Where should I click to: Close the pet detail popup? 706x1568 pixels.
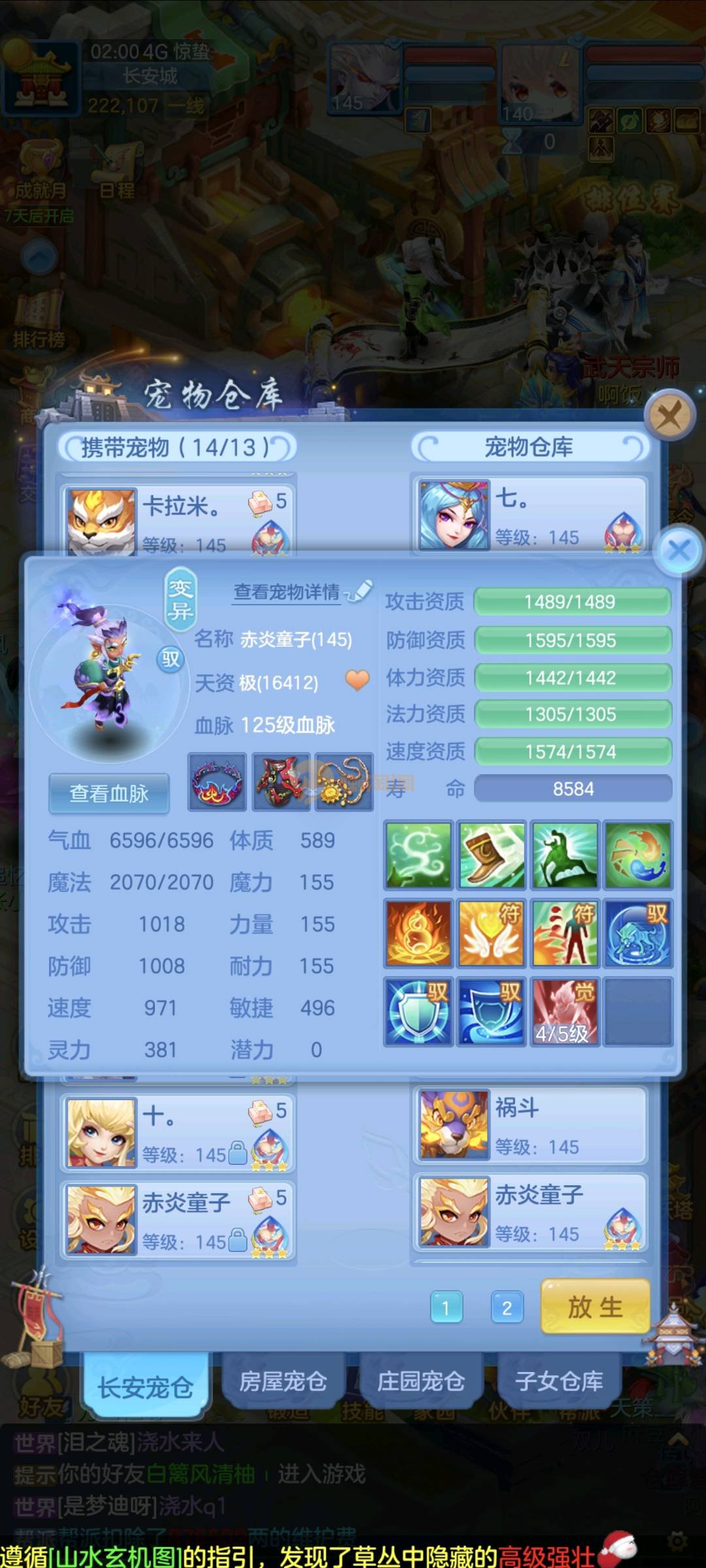680,550
